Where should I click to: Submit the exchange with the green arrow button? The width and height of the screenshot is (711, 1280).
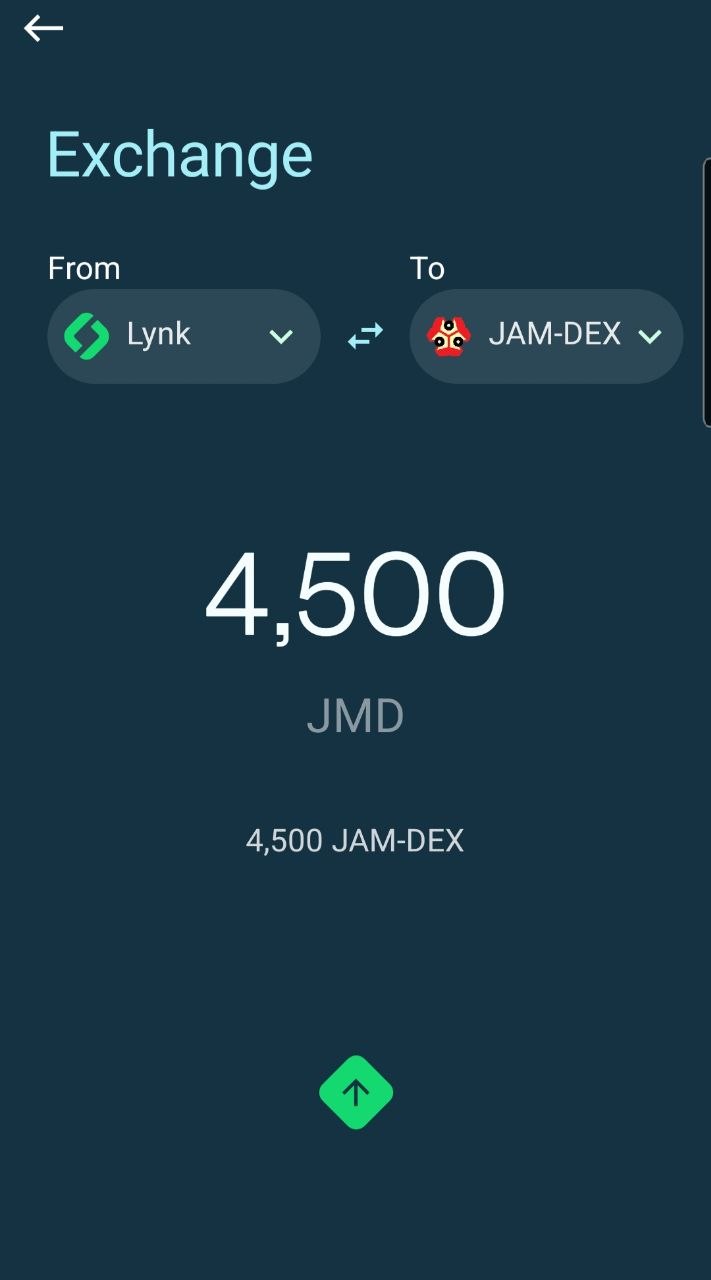click(356, 1093)
